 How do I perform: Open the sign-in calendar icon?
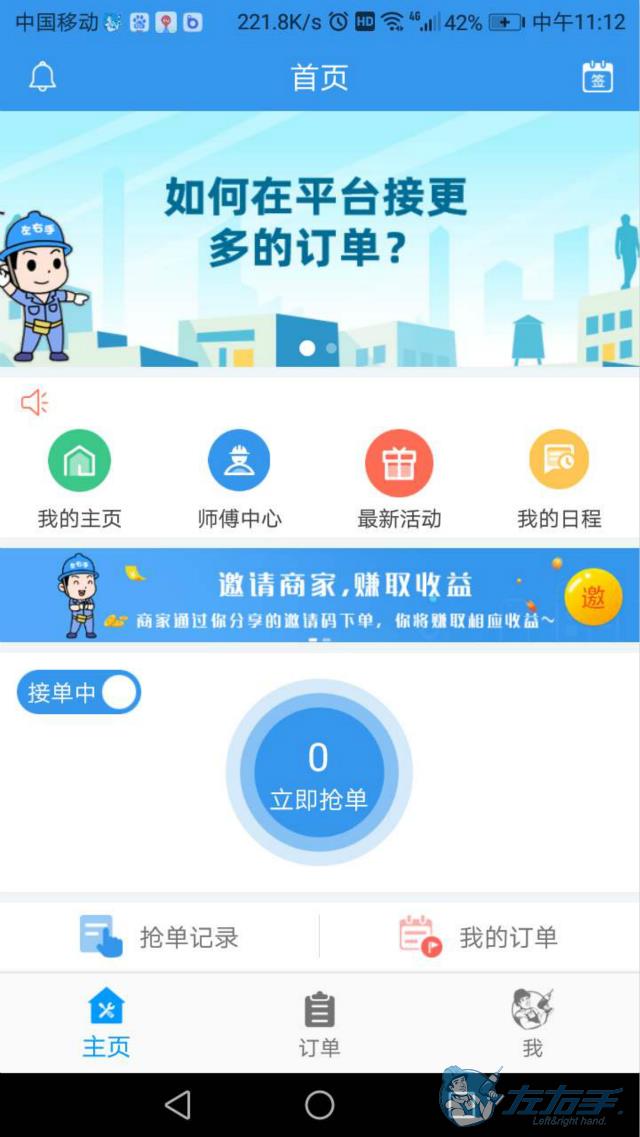pos(597,77)
